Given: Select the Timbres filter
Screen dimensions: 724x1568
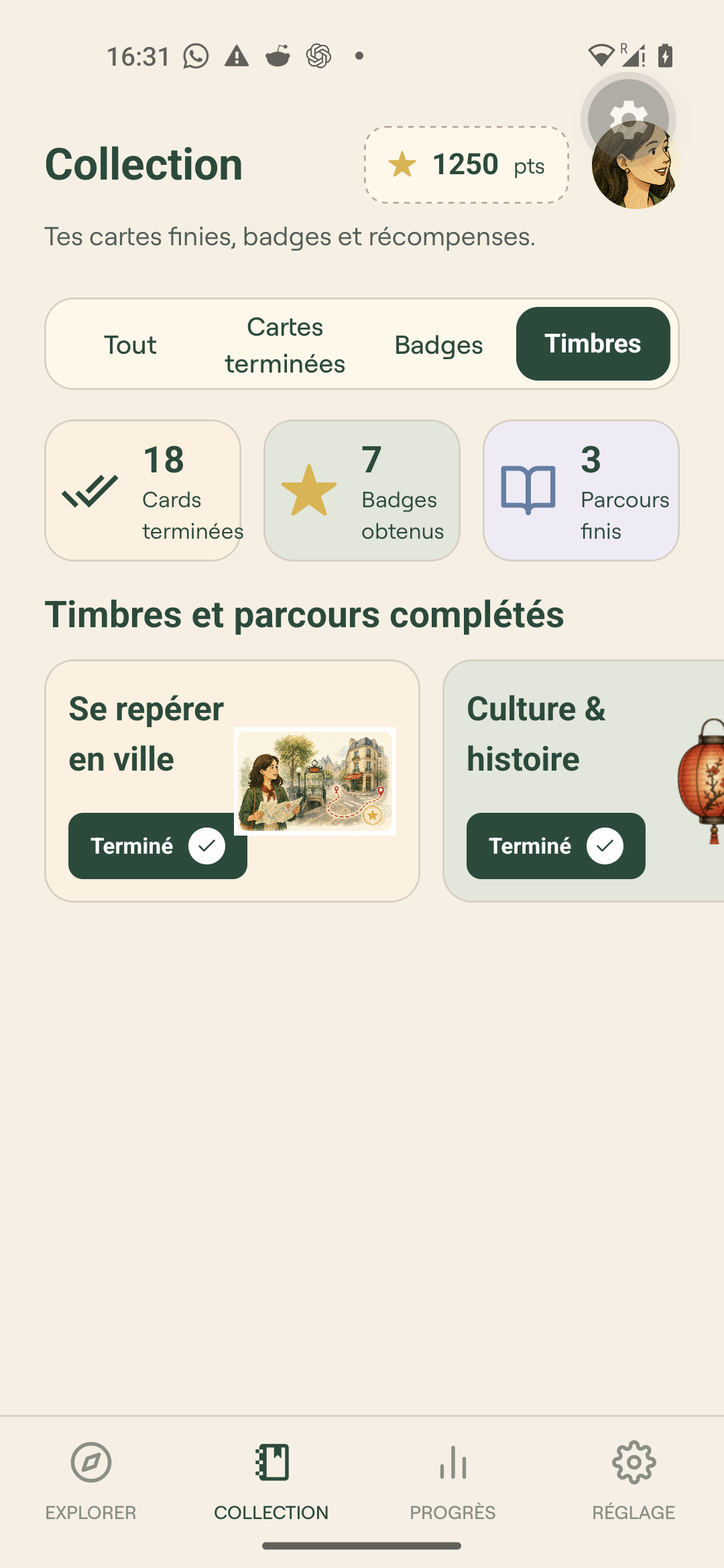Looking at the screenshot, I should point(593,344).
